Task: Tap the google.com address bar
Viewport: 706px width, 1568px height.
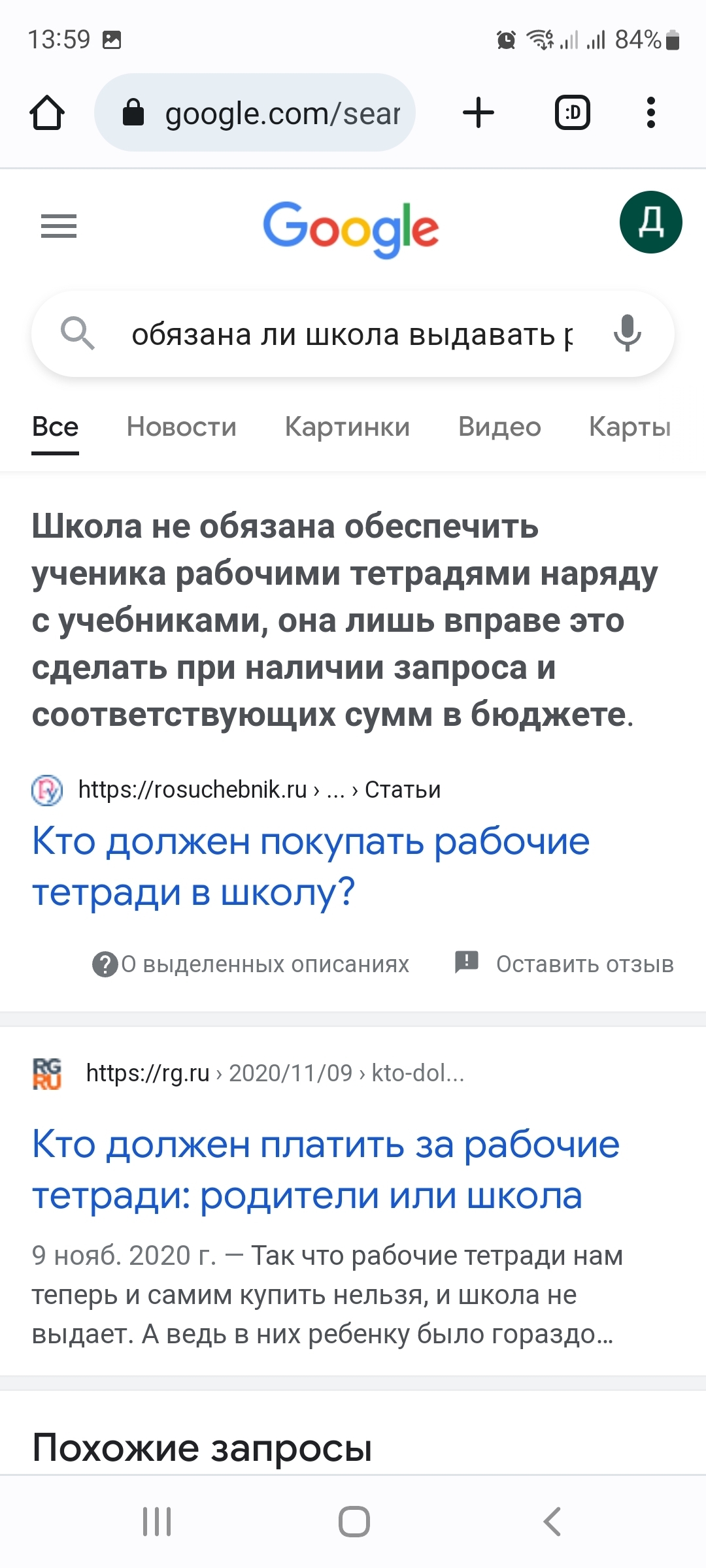Action: 255,112
